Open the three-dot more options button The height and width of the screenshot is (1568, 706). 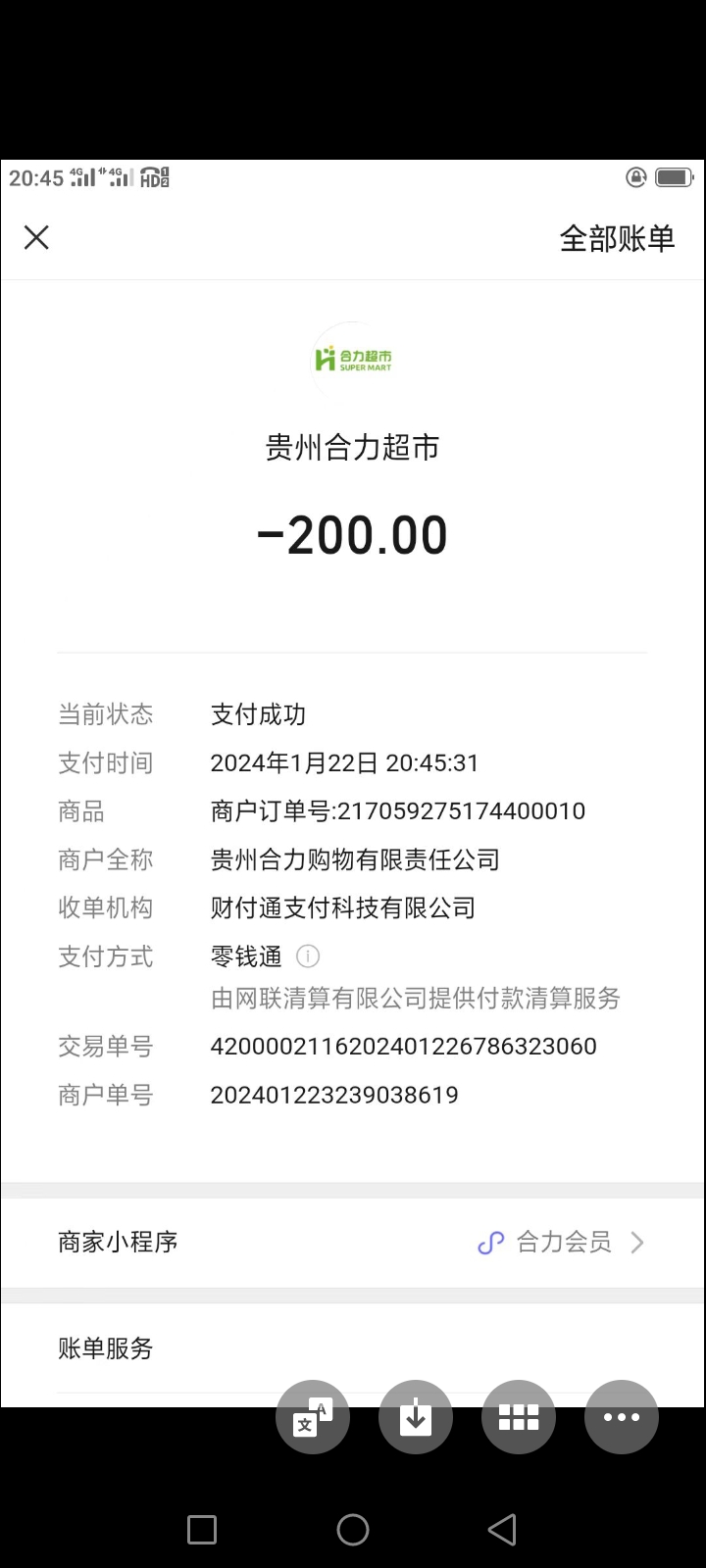(x=621, y=1417)
